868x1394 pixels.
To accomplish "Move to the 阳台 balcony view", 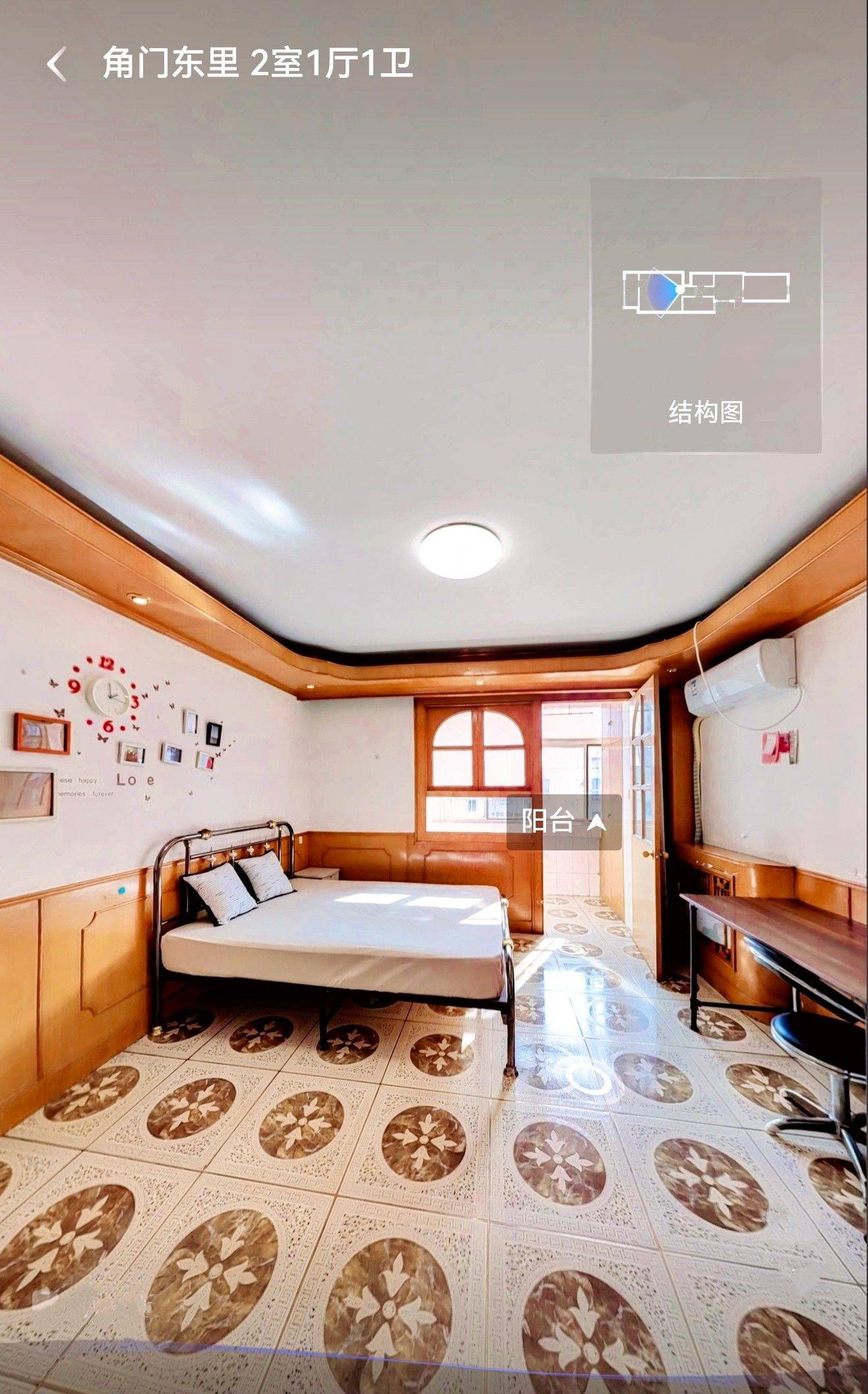I will coord(564,821).
